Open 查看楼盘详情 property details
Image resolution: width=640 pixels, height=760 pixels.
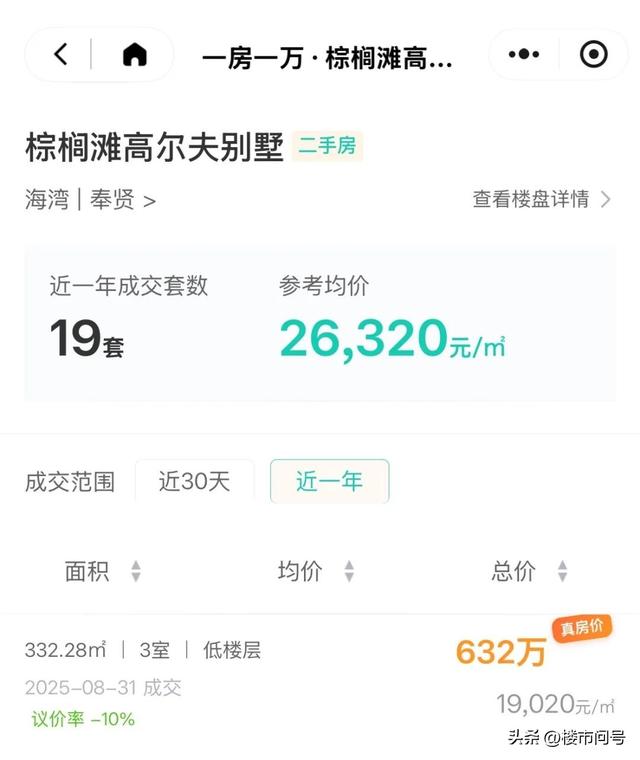click(541, 199)
